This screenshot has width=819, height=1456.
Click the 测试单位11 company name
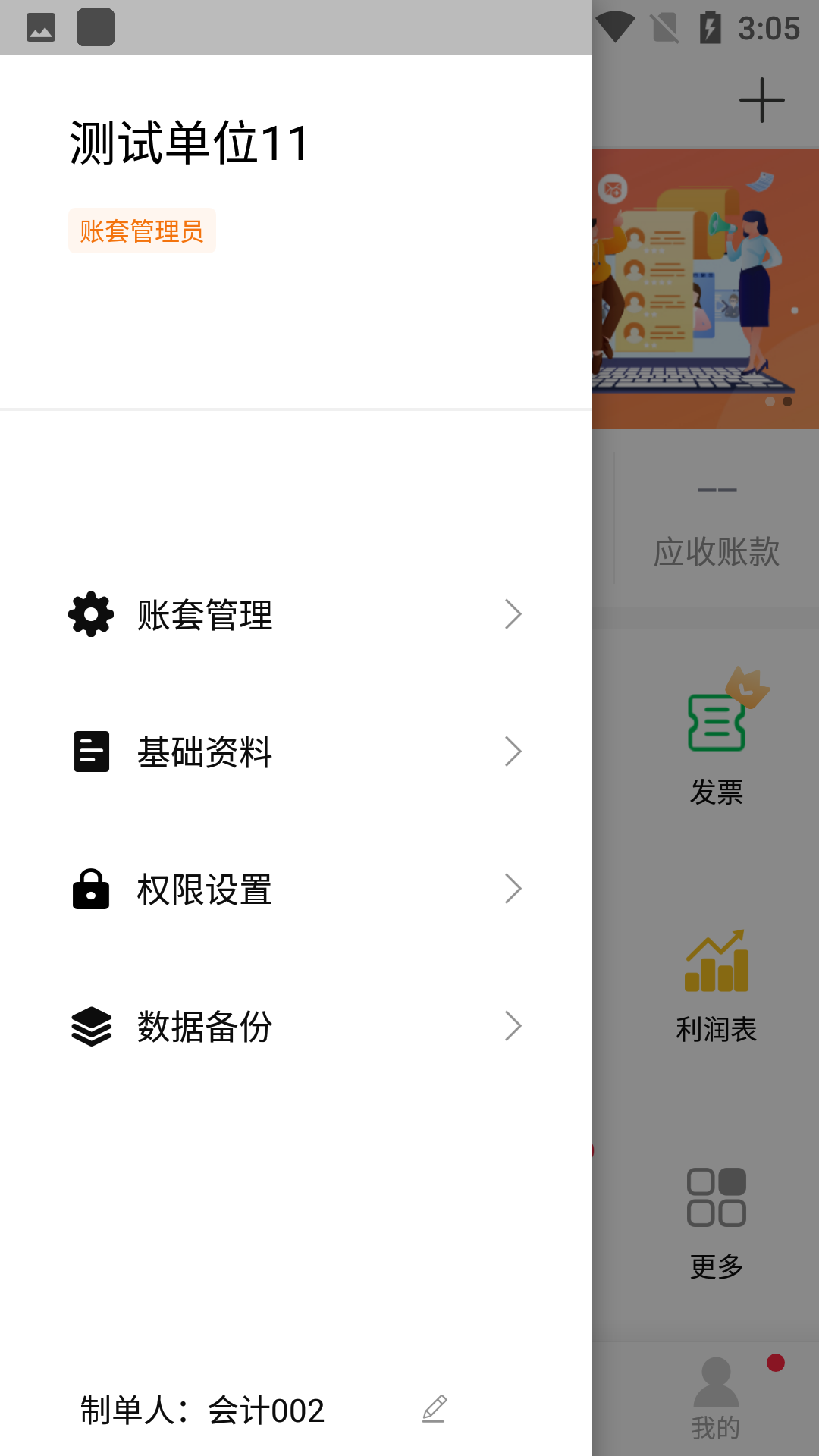click(187, 143)
